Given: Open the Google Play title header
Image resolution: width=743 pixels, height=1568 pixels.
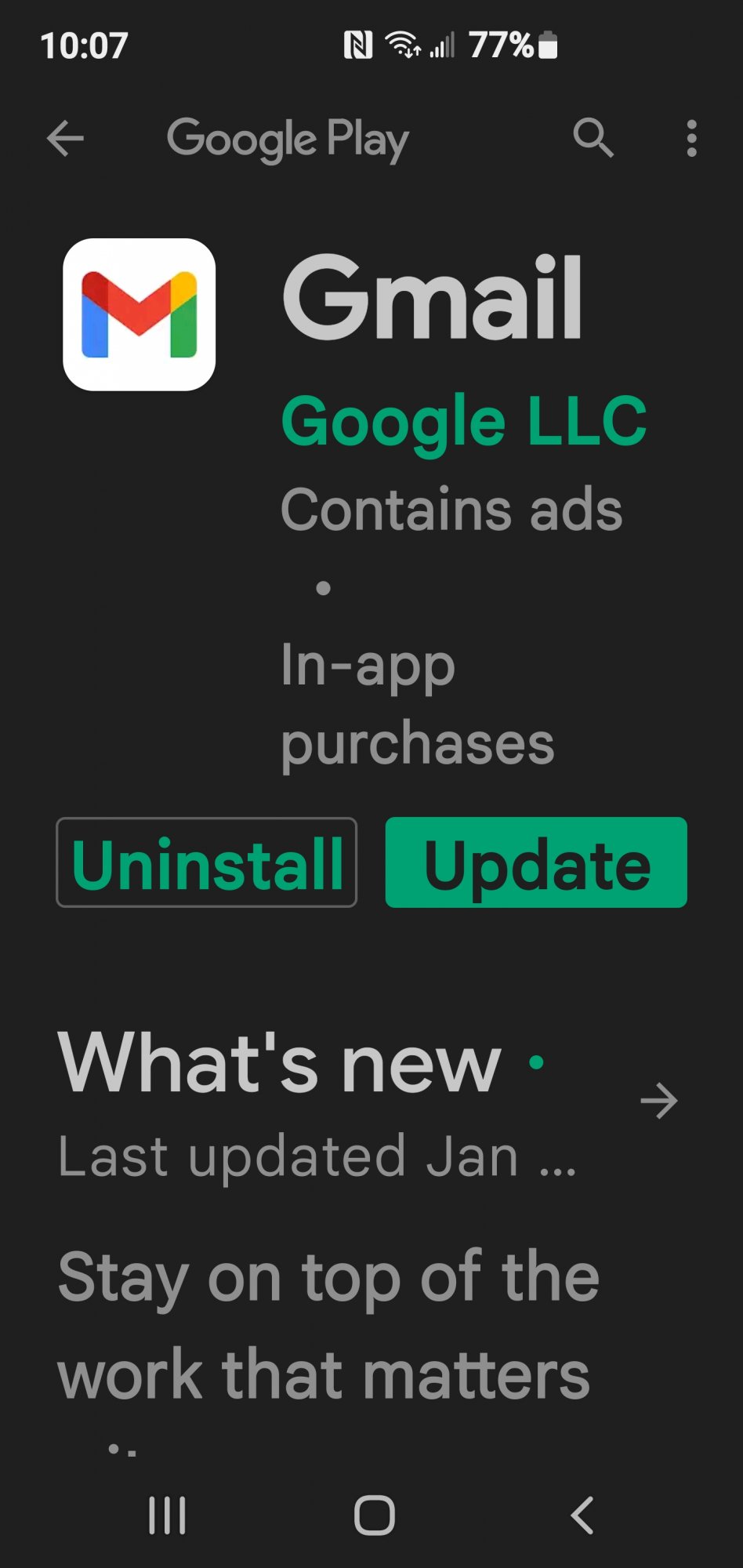Looking at the screenshot, I should click(287, 138).
